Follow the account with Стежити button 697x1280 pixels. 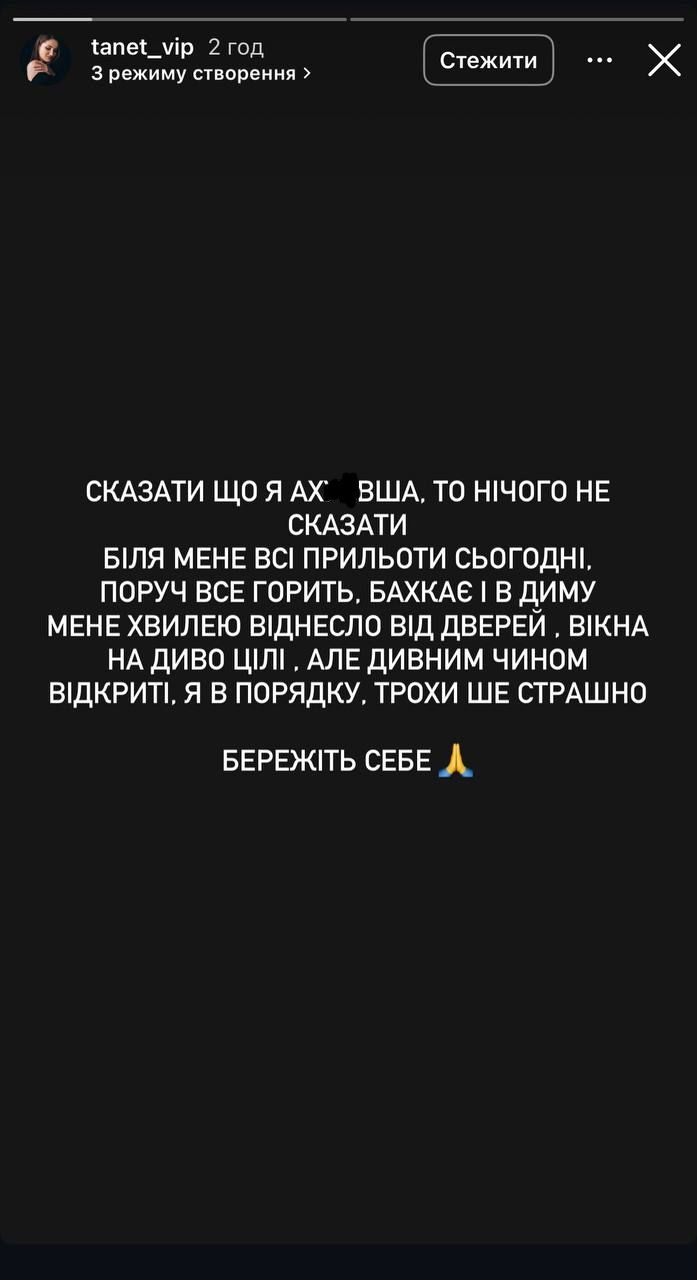[x=489, y=60]
